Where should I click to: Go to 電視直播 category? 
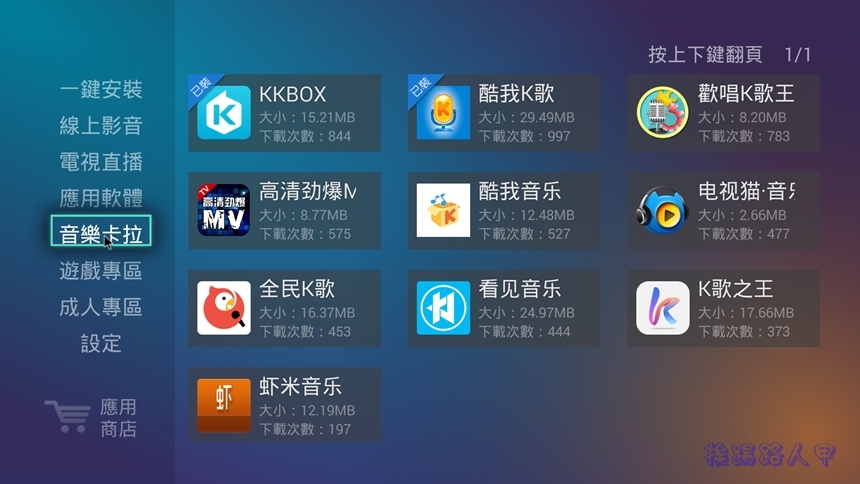[x=101, y=162]
